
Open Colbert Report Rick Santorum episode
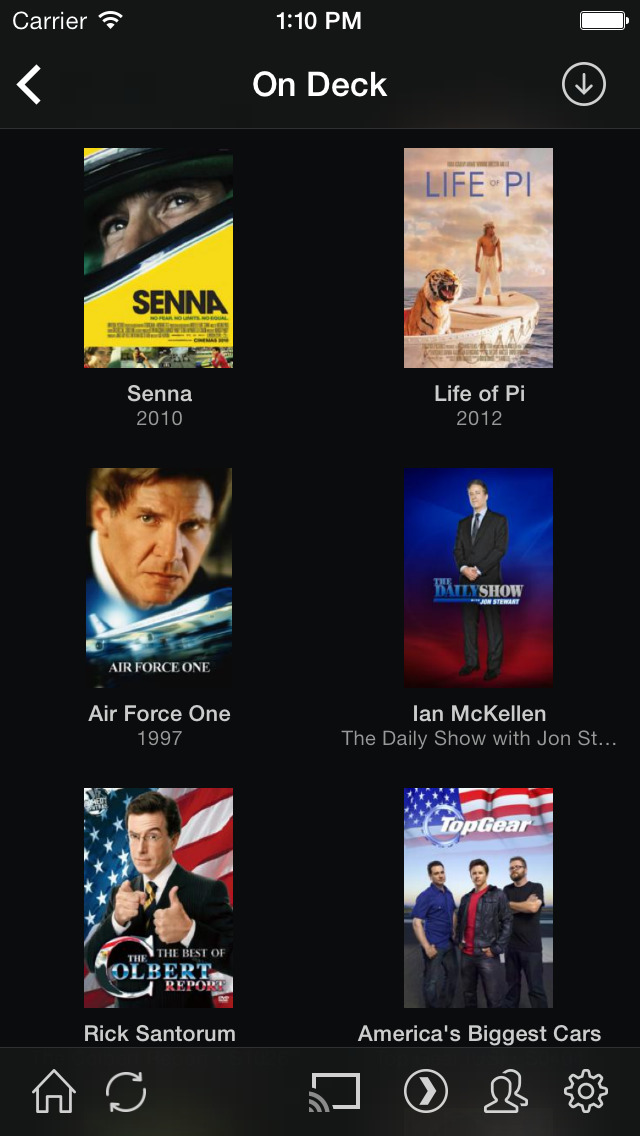[159, 898]
